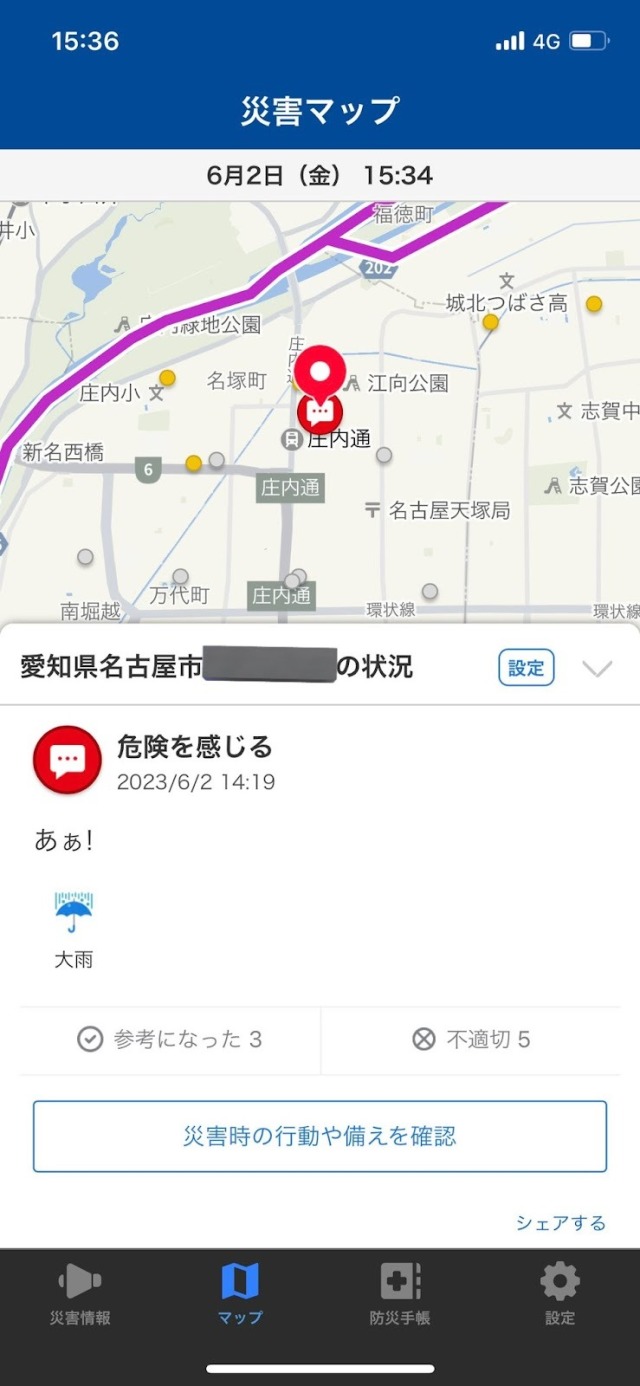The image size is (640, 1386).
Task: Select the マップ tab
Action: point(240,1294)
